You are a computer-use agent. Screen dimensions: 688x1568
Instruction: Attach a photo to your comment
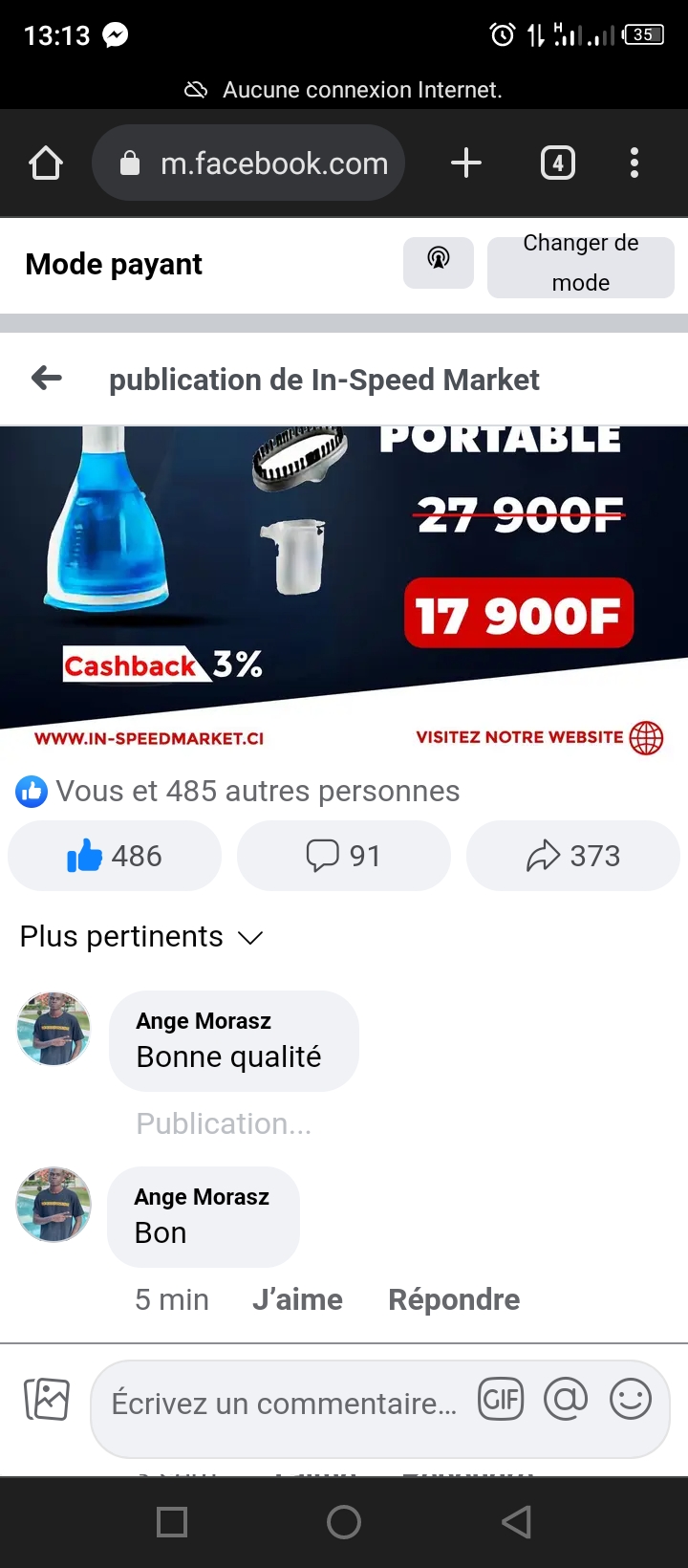[47, 1401]
